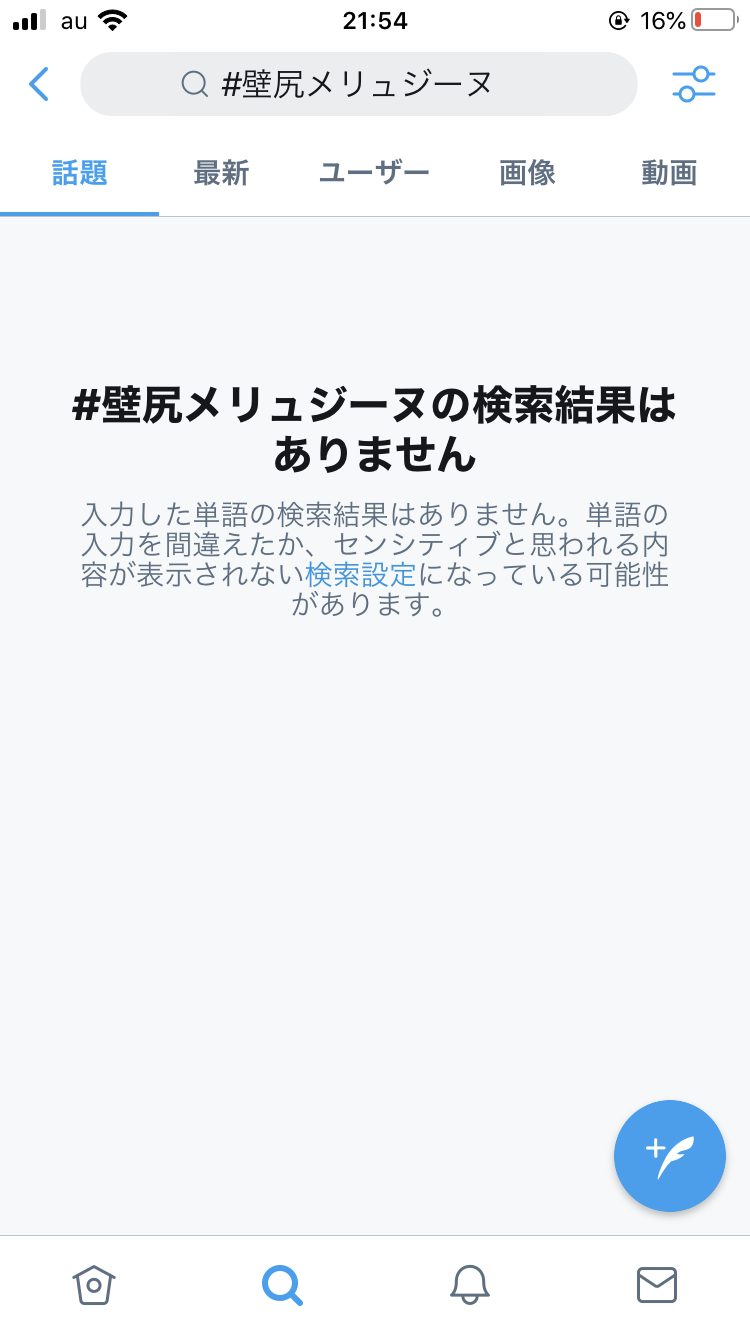
Task: View the 動画 tab
Action: tap(669, 173)
